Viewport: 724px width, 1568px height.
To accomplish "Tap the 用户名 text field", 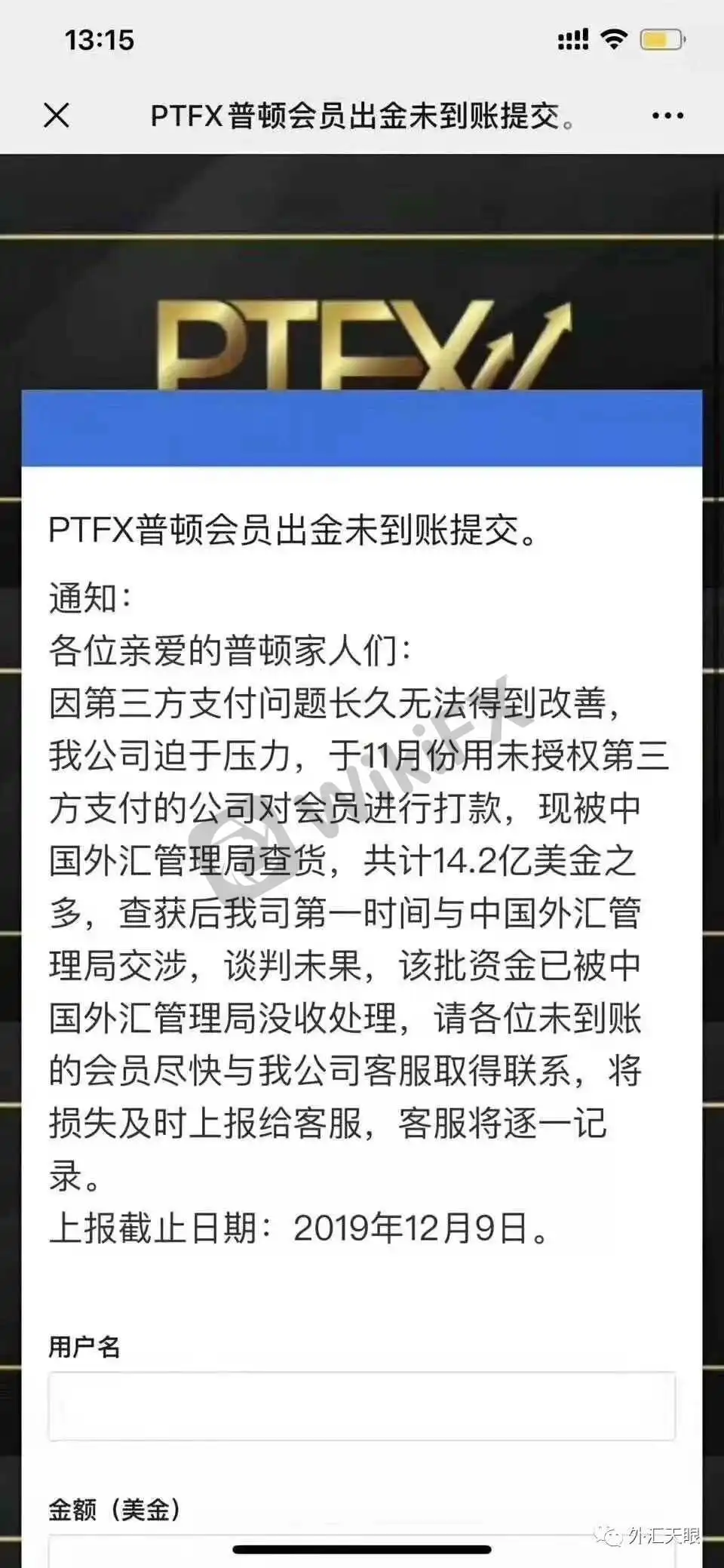I will [362, 1407].
